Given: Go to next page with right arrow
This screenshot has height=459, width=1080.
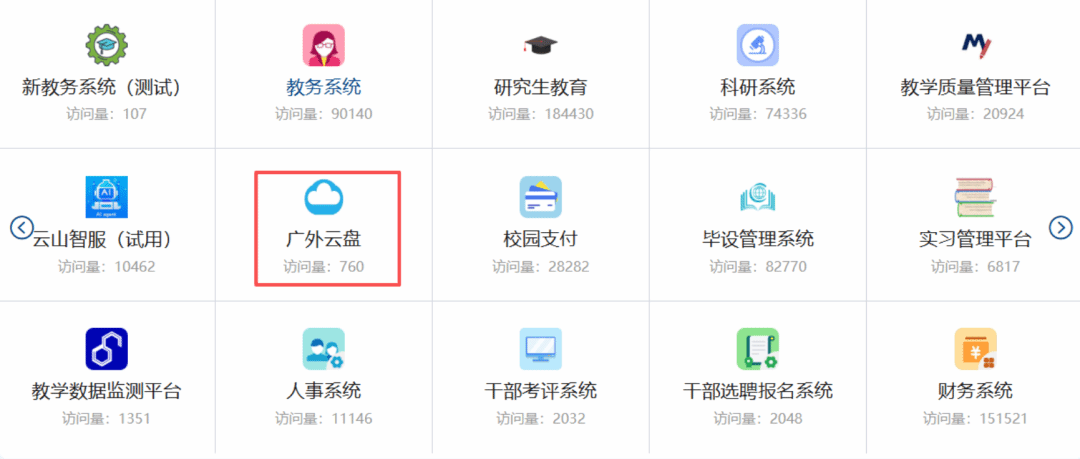Looking at the screenshot, I should coord(1061,227).
